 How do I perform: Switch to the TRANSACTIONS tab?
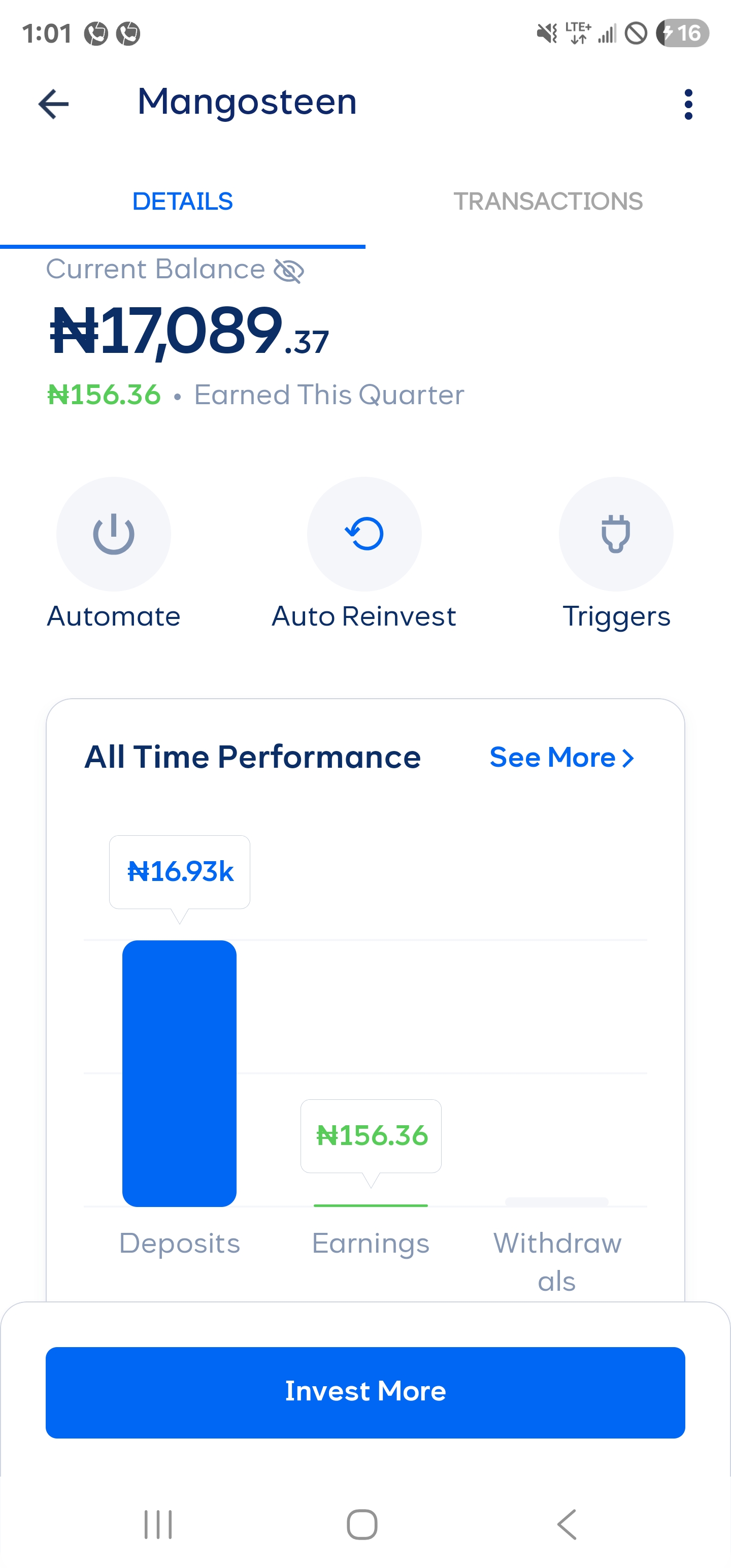pyautogui.click(x=548, y=201)
